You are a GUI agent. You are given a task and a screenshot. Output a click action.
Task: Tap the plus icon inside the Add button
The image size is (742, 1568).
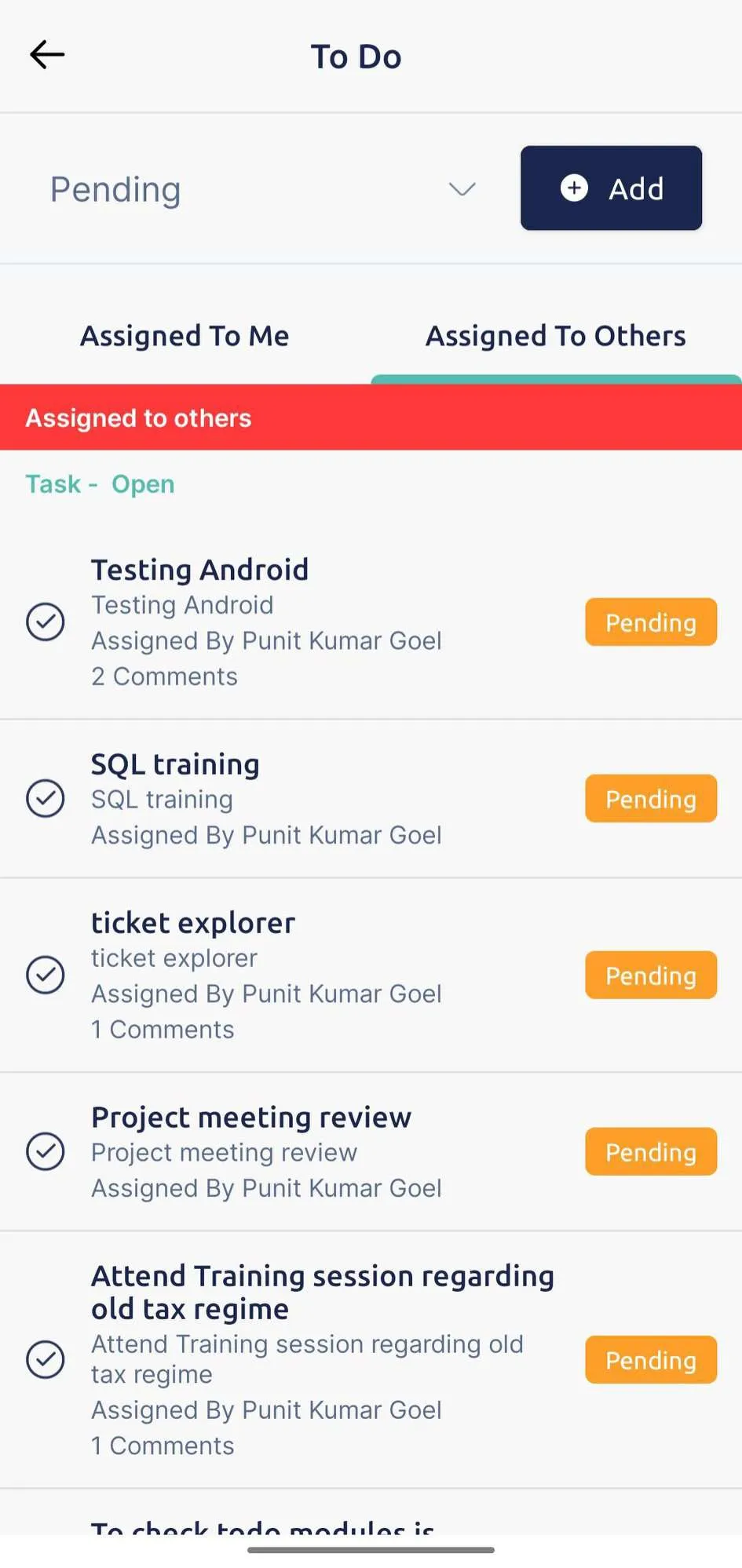click(574, 188)
